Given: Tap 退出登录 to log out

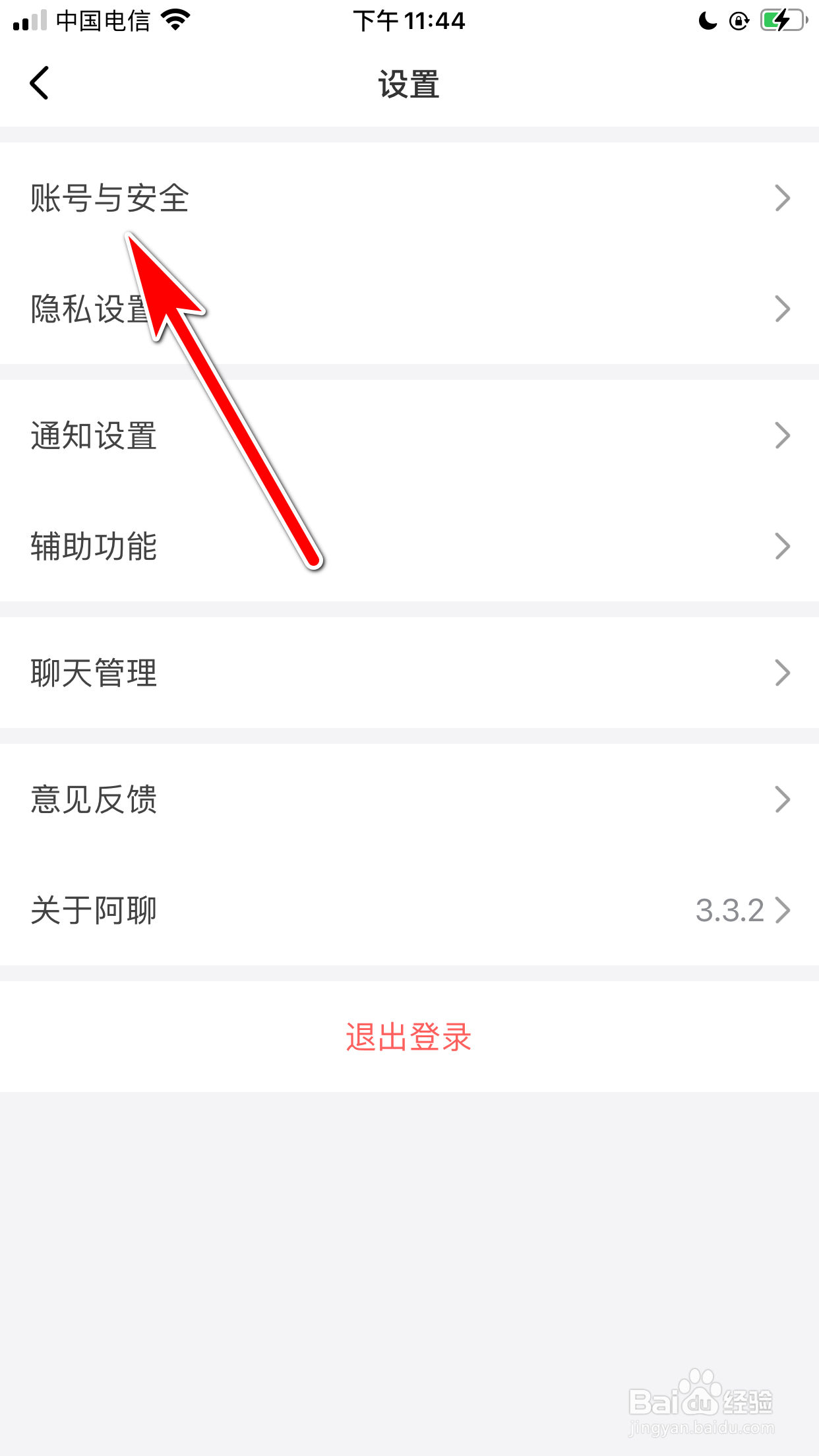Looking at the screenshot, I should [409, 1037].
